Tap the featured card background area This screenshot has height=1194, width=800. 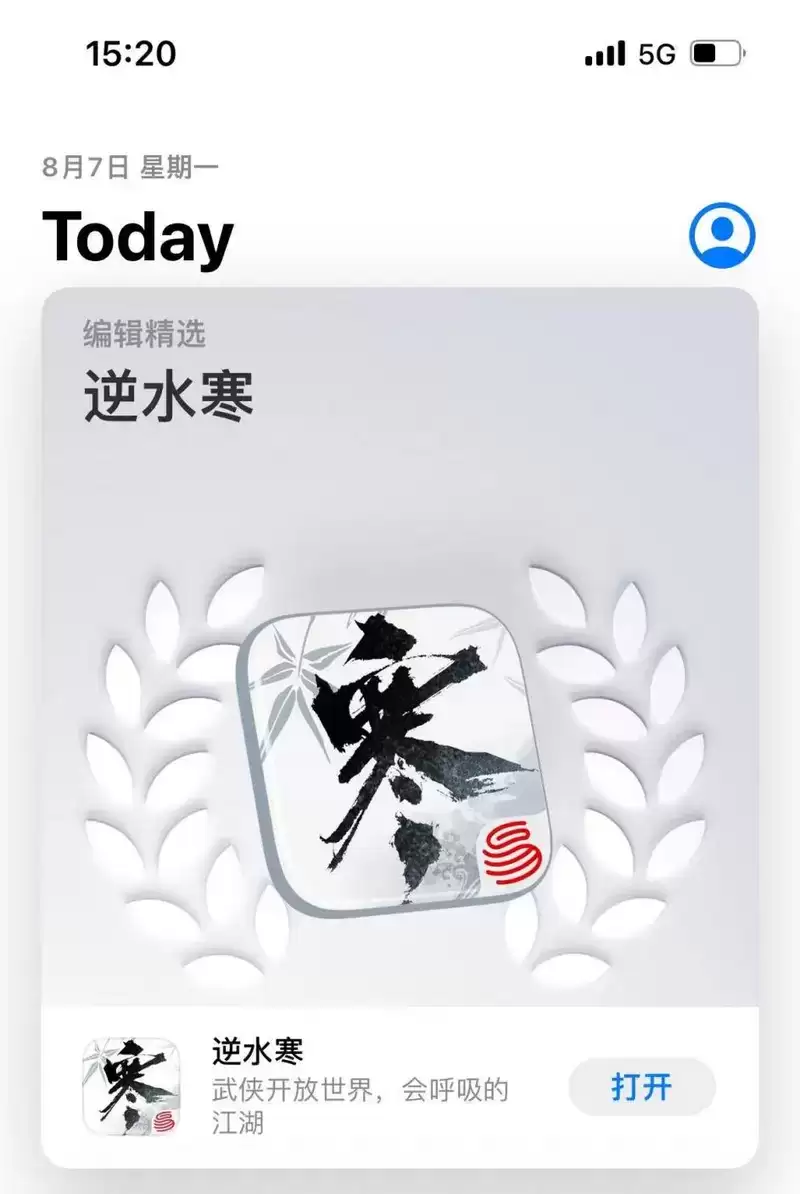point(400,500)
